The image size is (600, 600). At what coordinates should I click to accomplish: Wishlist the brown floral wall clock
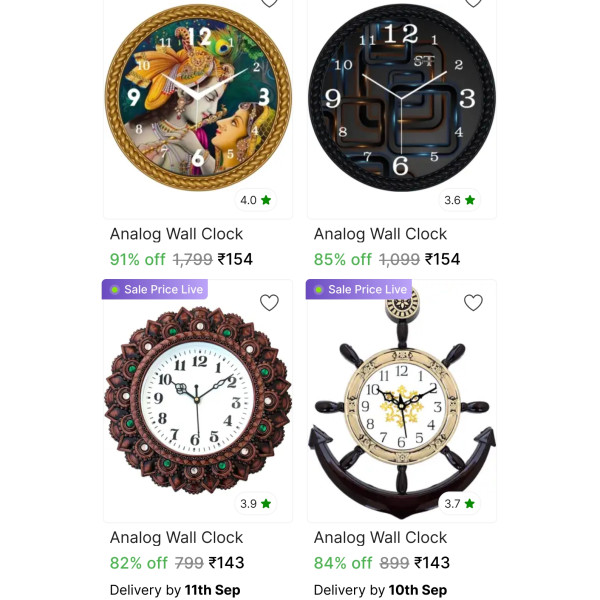click(269, 302)
